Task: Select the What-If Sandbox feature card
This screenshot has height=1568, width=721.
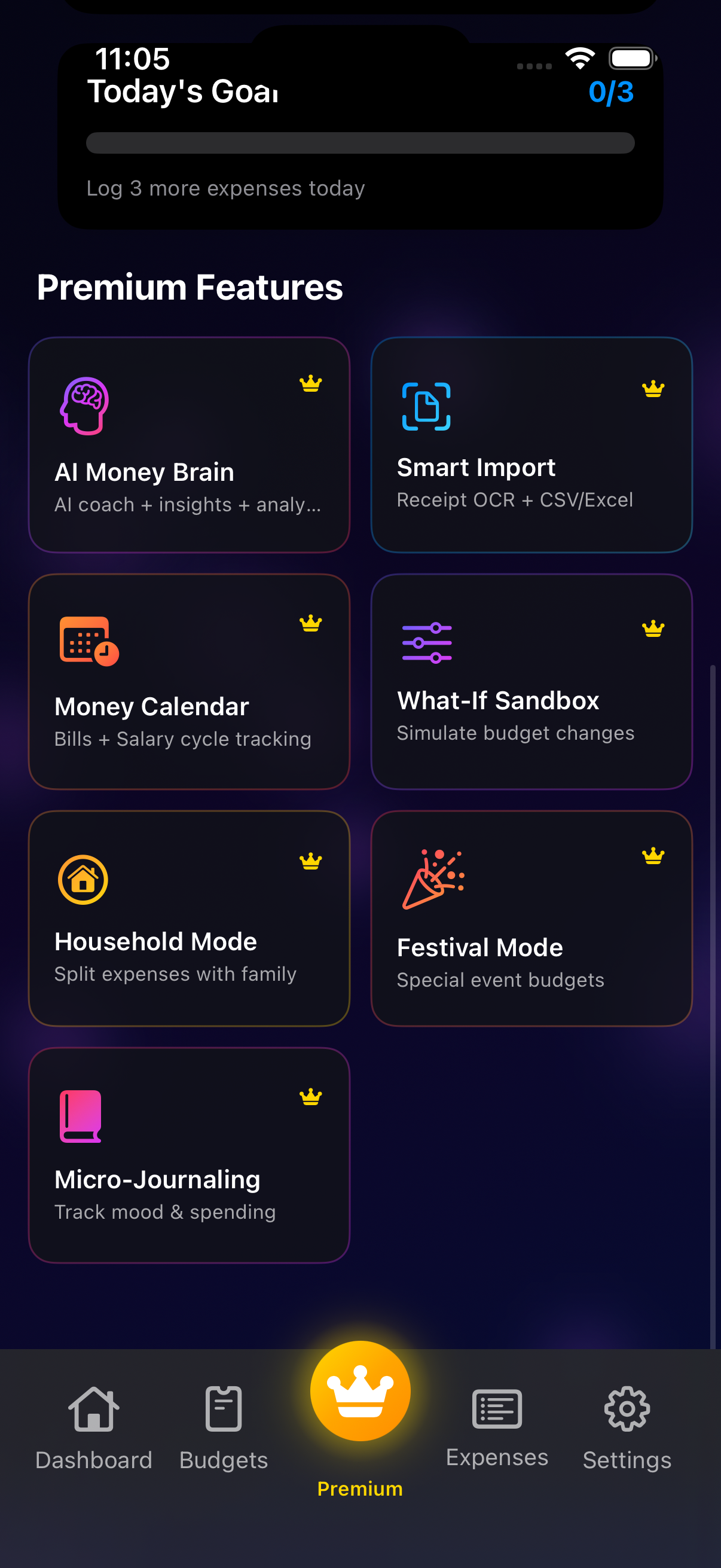Action: pos(531,682)
